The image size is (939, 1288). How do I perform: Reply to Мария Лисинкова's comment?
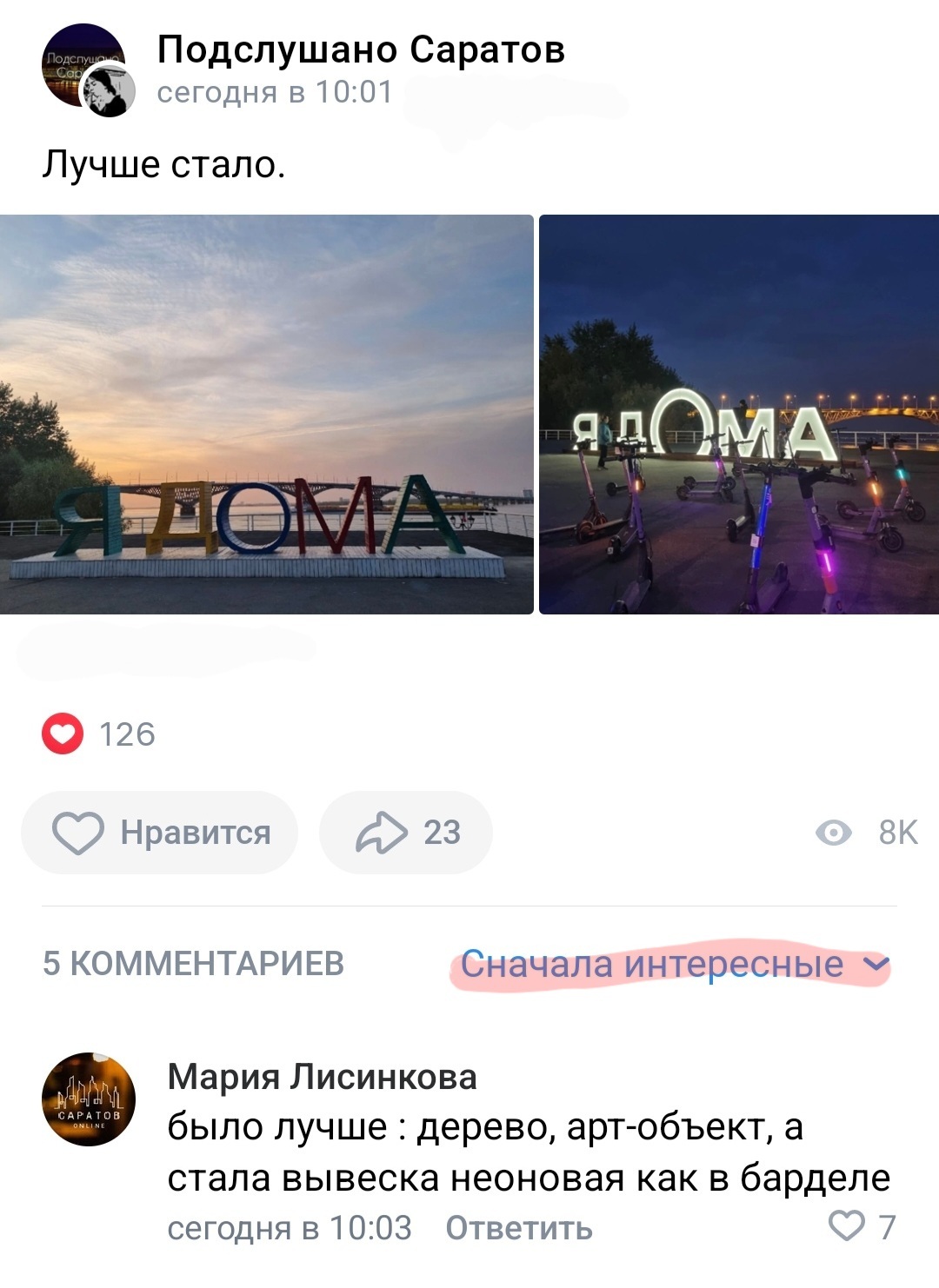518,1228
